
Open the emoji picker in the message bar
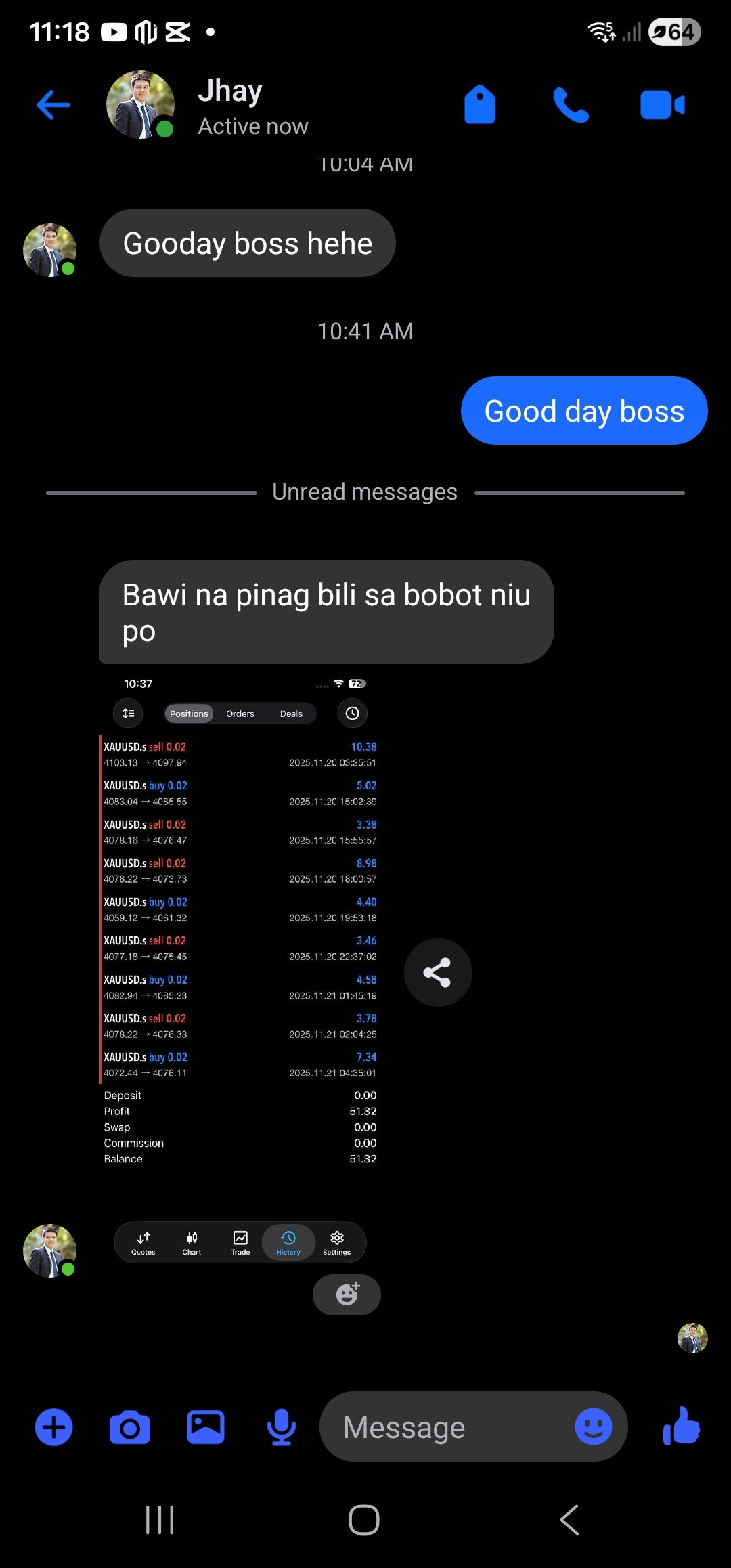[593, 1427]
